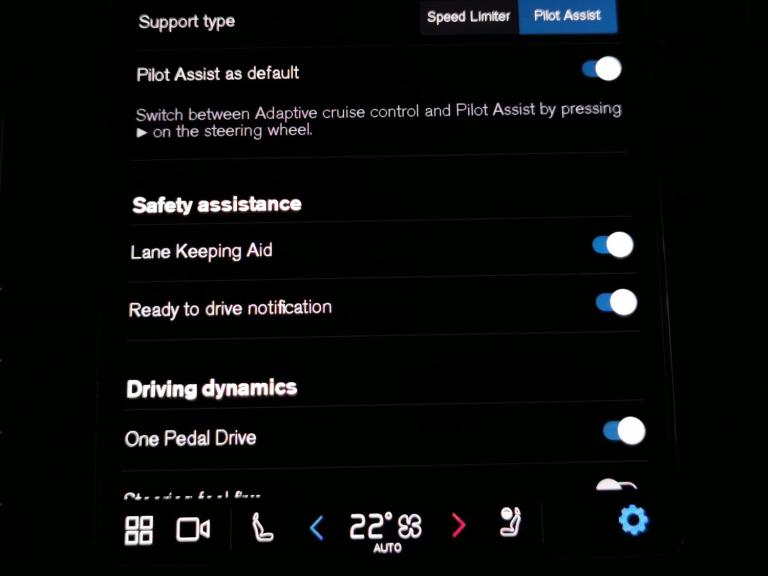Switch off One Pedal Drive
The image size is (768, 576).
[x=623, y=431]
